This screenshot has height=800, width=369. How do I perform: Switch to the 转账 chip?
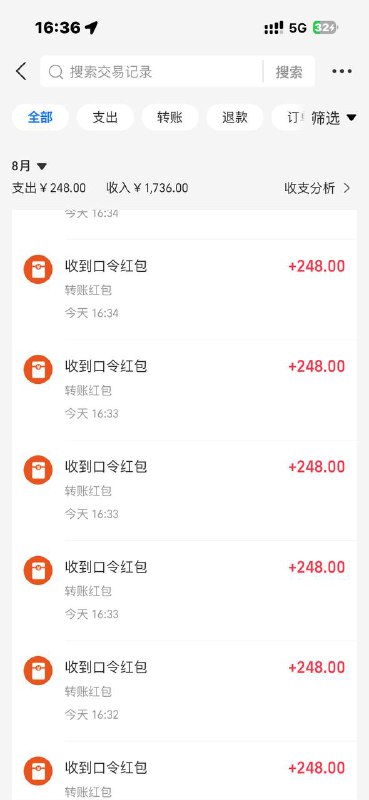coord(170,117)
